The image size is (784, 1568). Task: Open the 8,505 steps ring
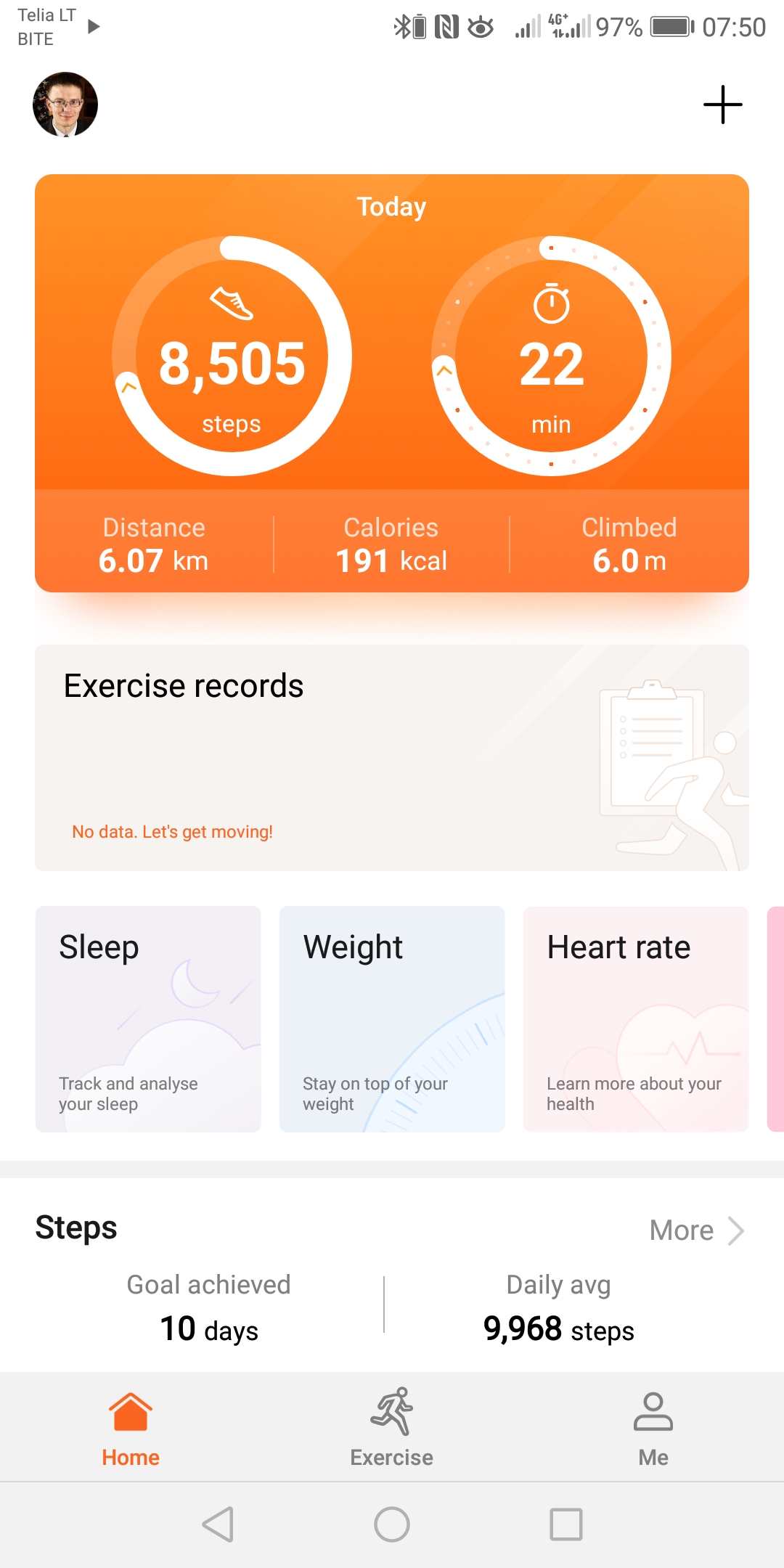pos(232,356)
